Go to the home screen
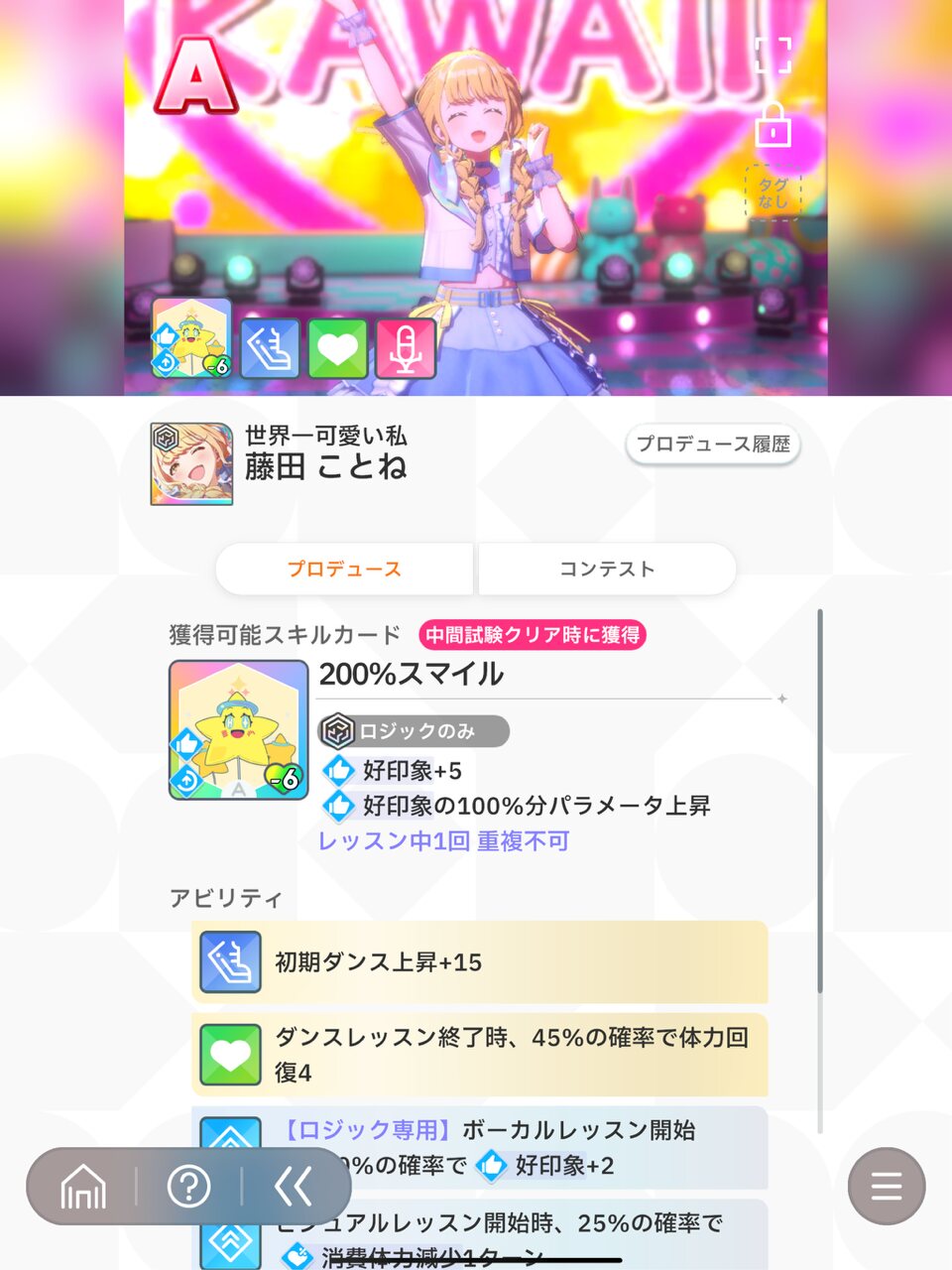The image size is (952, 1270). (x=83, y=1186)
